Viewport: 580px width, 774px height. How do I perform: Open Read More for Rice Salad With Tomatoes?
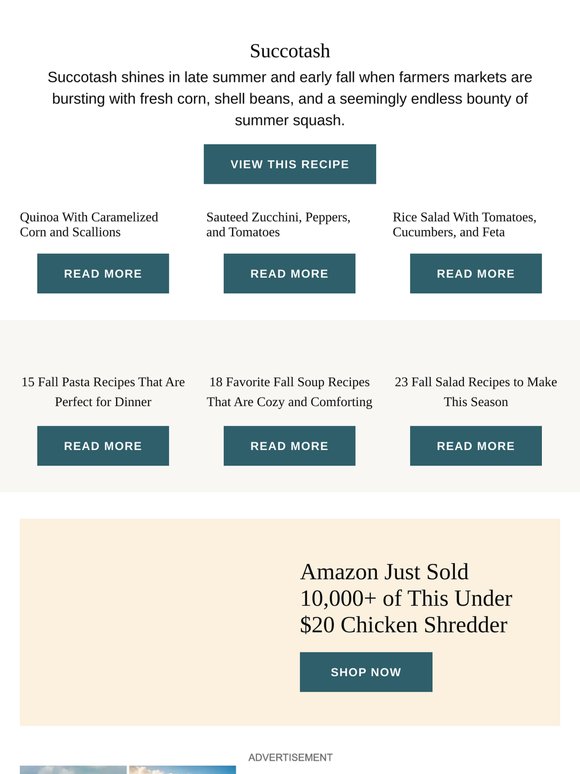[x=476, y=273]
